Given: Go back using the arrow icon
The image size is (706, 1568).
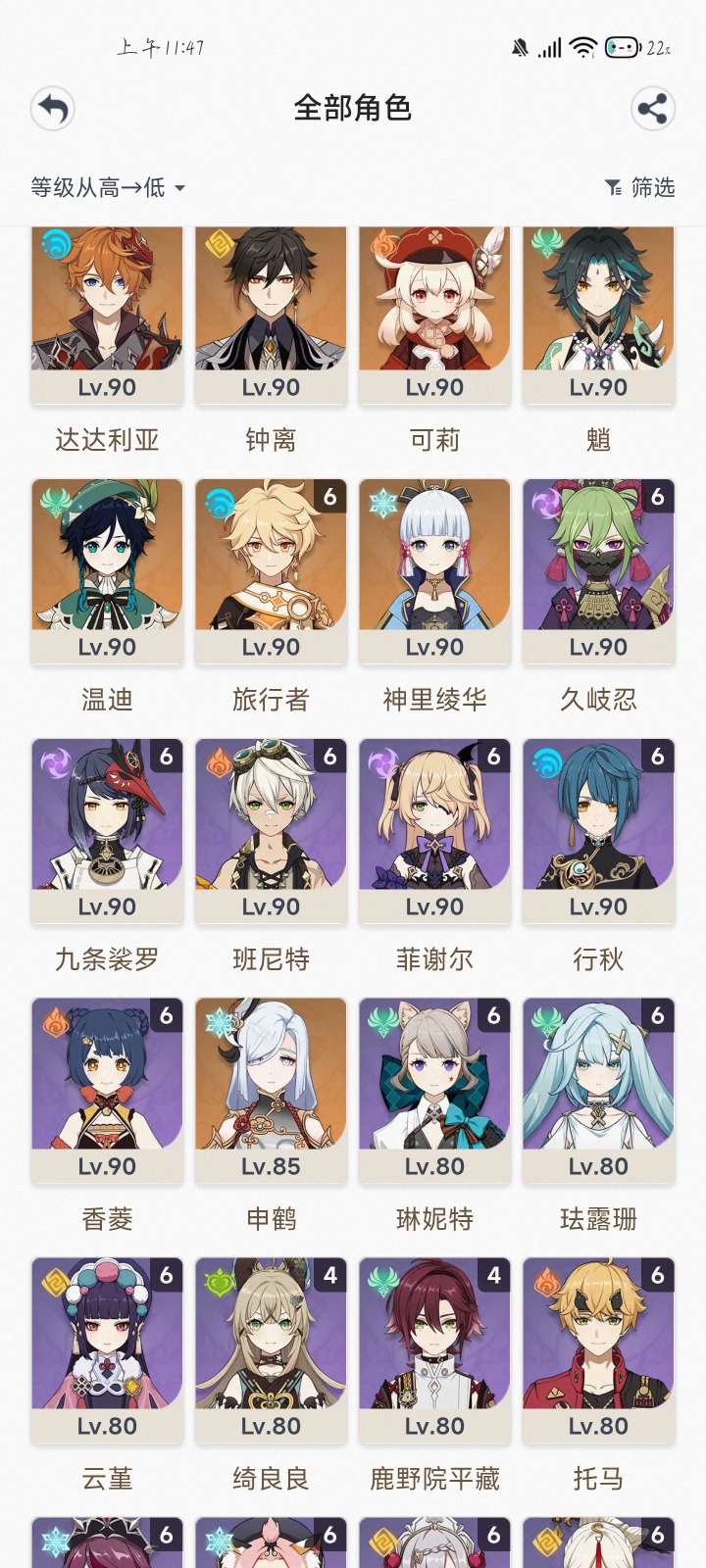Looking at the screenshot, I should click(x=53, y=109).
